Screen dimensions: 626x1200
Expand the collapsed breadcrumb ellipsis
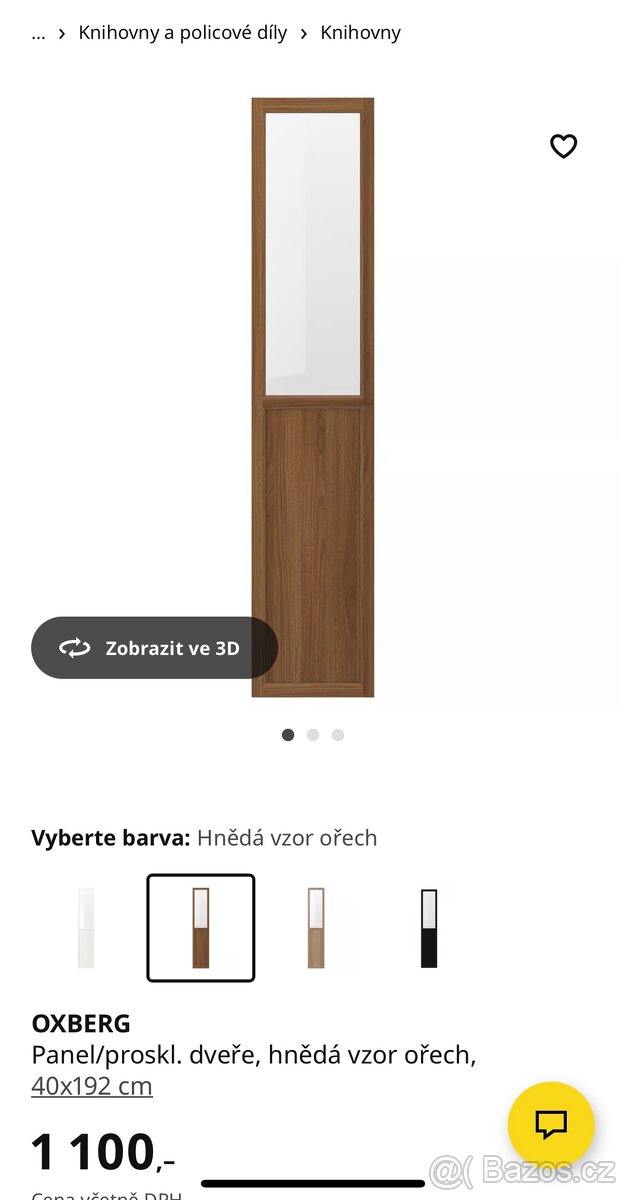[x=38, y=32]
